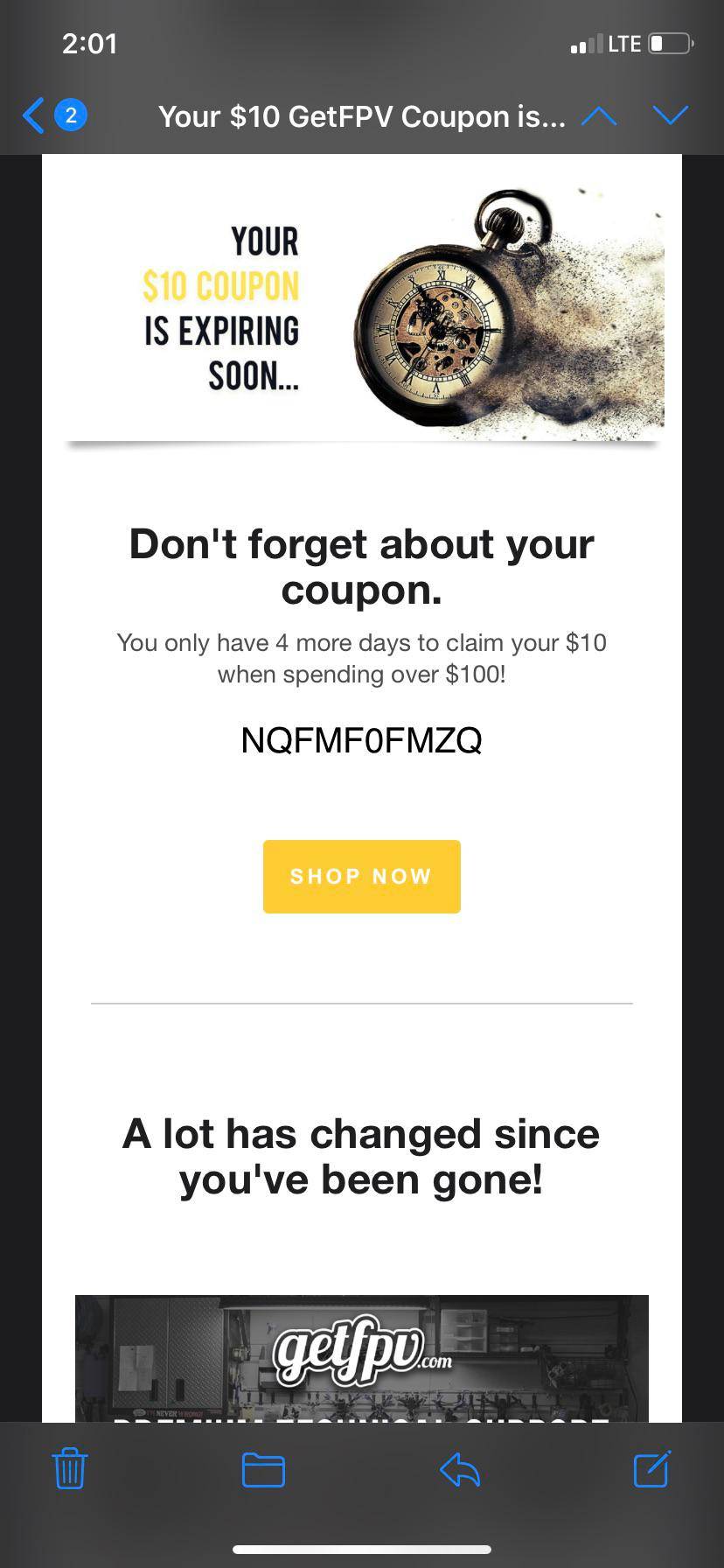
Task: Tap the 2:01 clock in the status bar
Action: (88, 44)
